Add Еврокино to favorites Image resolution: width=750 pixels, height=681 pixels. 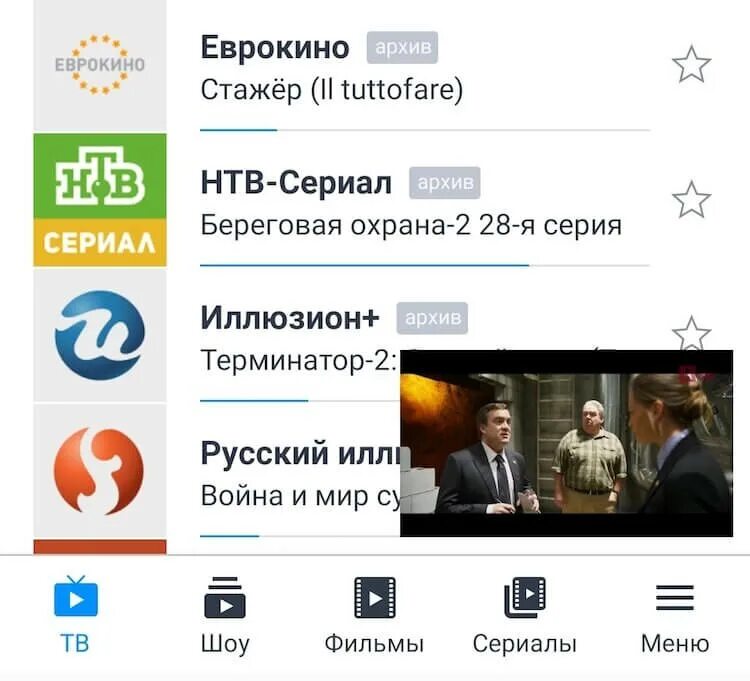click(690, 66)
